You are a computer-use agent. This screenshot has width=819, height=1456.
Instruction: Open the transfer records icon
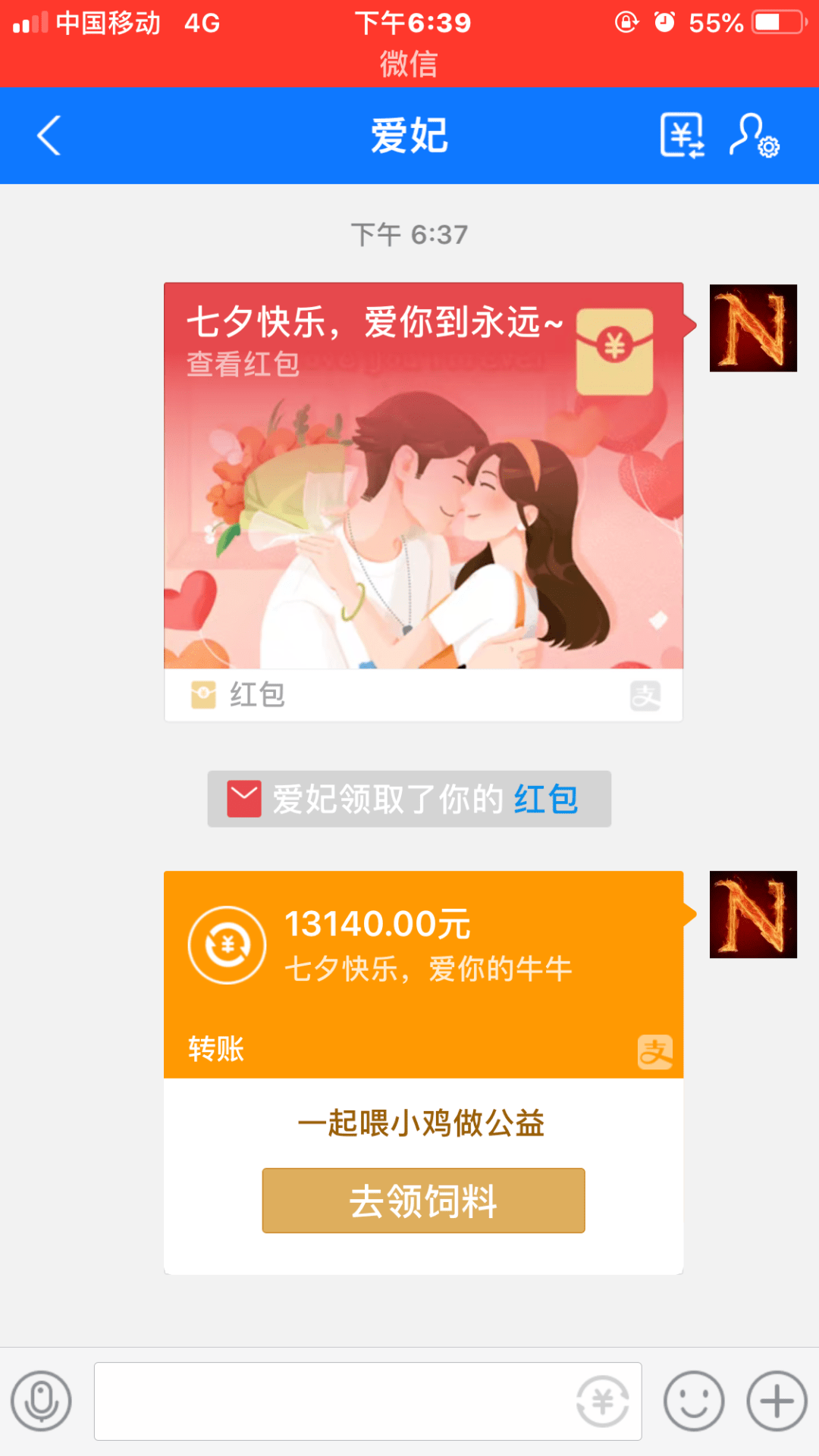pos(682,136)
